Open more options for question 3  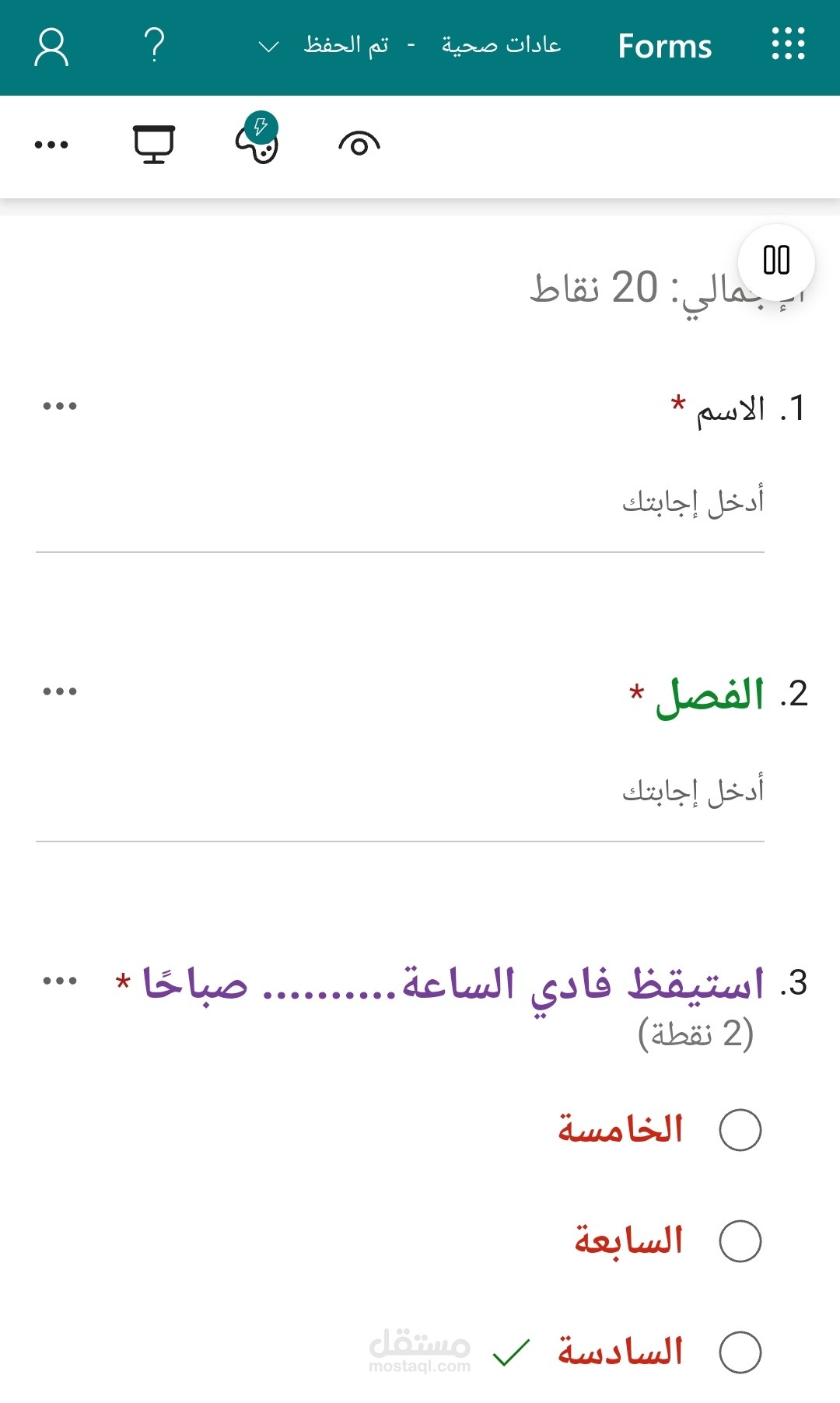pyautogui.click(x=60, y=981)
